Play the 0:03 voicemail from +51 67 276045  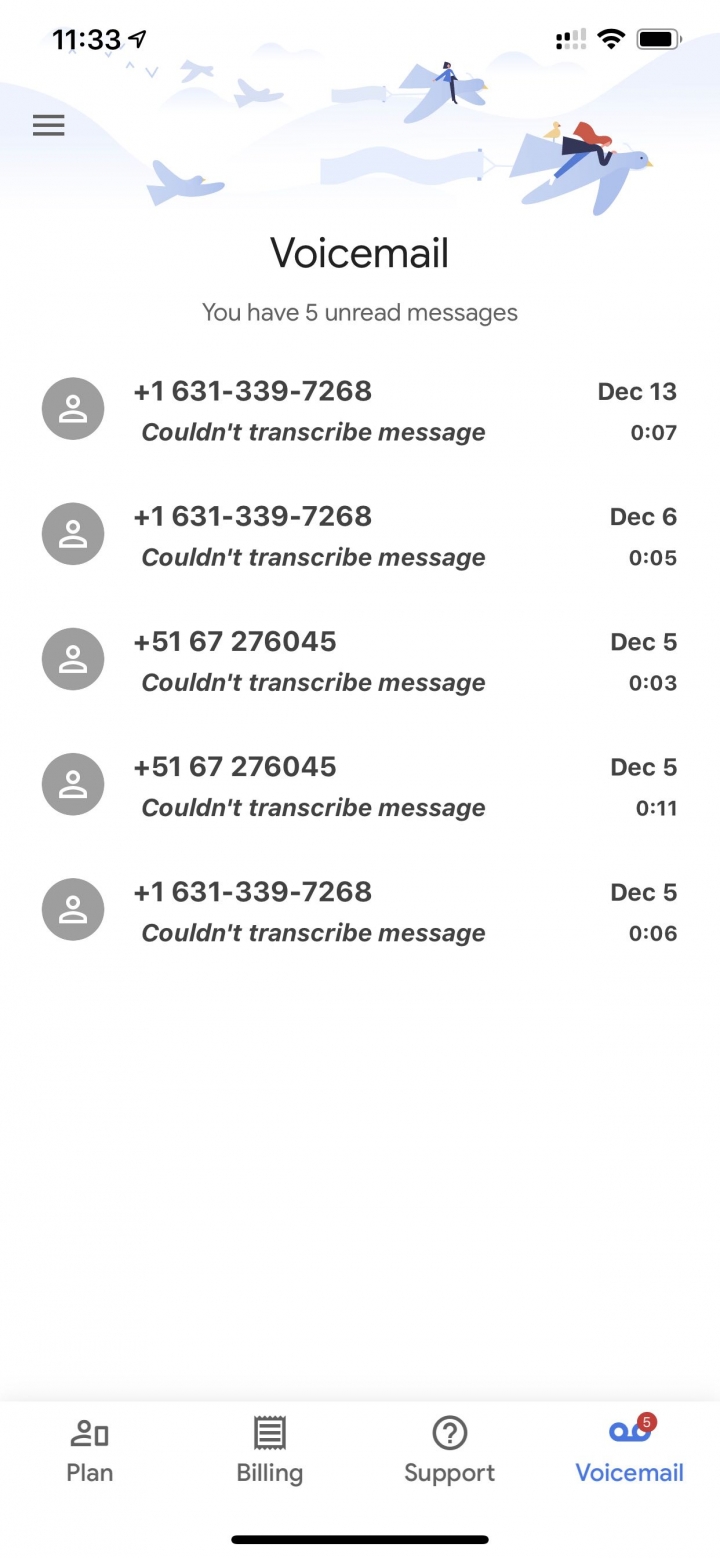pos(359,661)
